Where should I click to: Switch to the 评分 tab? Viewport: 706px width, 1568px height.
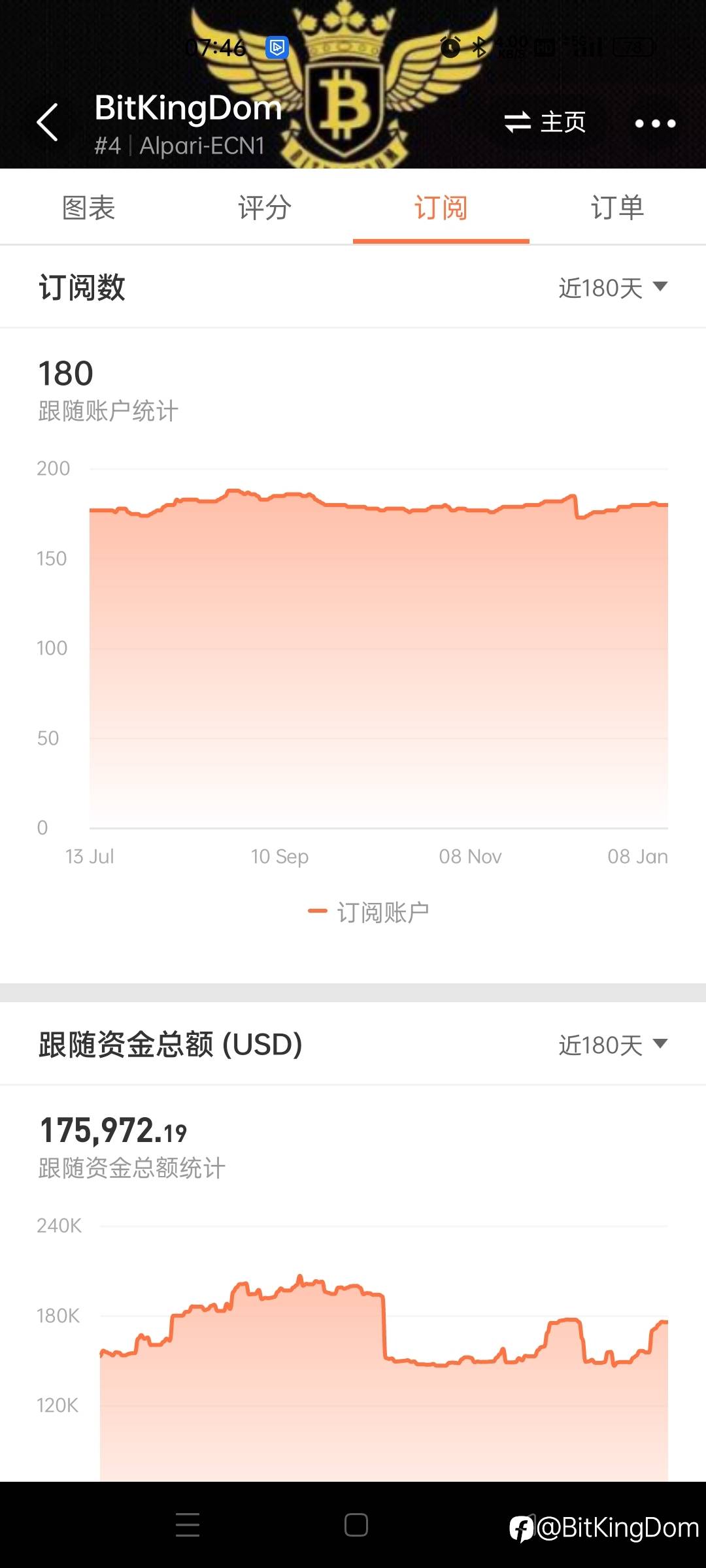point(265,208)
